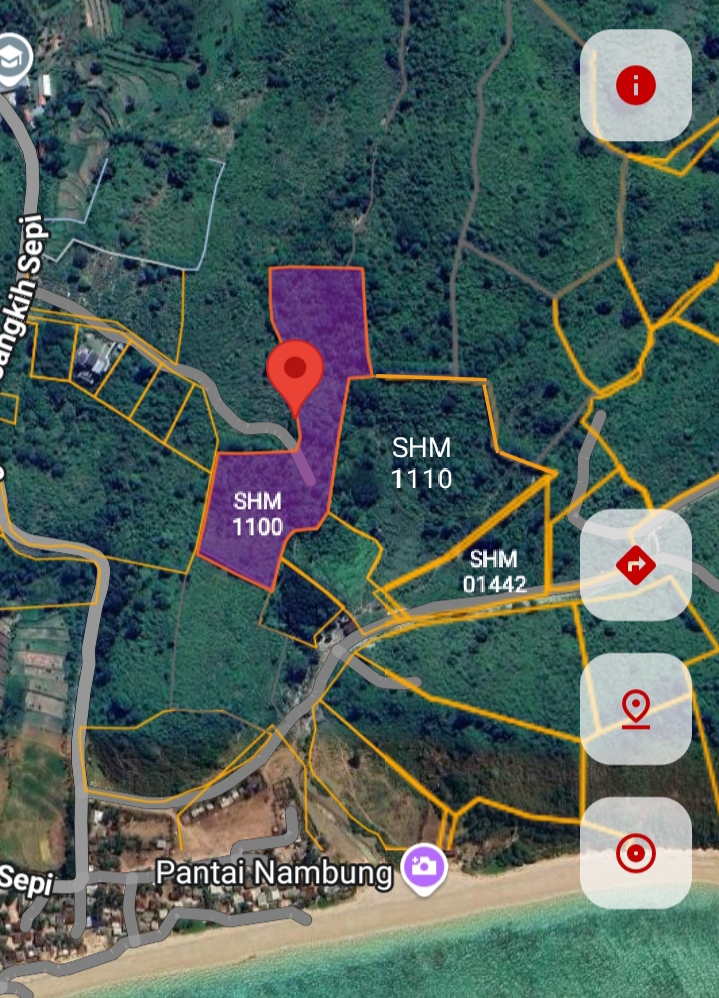719x998 pixels.
Task: Tap the underlined location pin button
Action: click(x=635, y=709)
